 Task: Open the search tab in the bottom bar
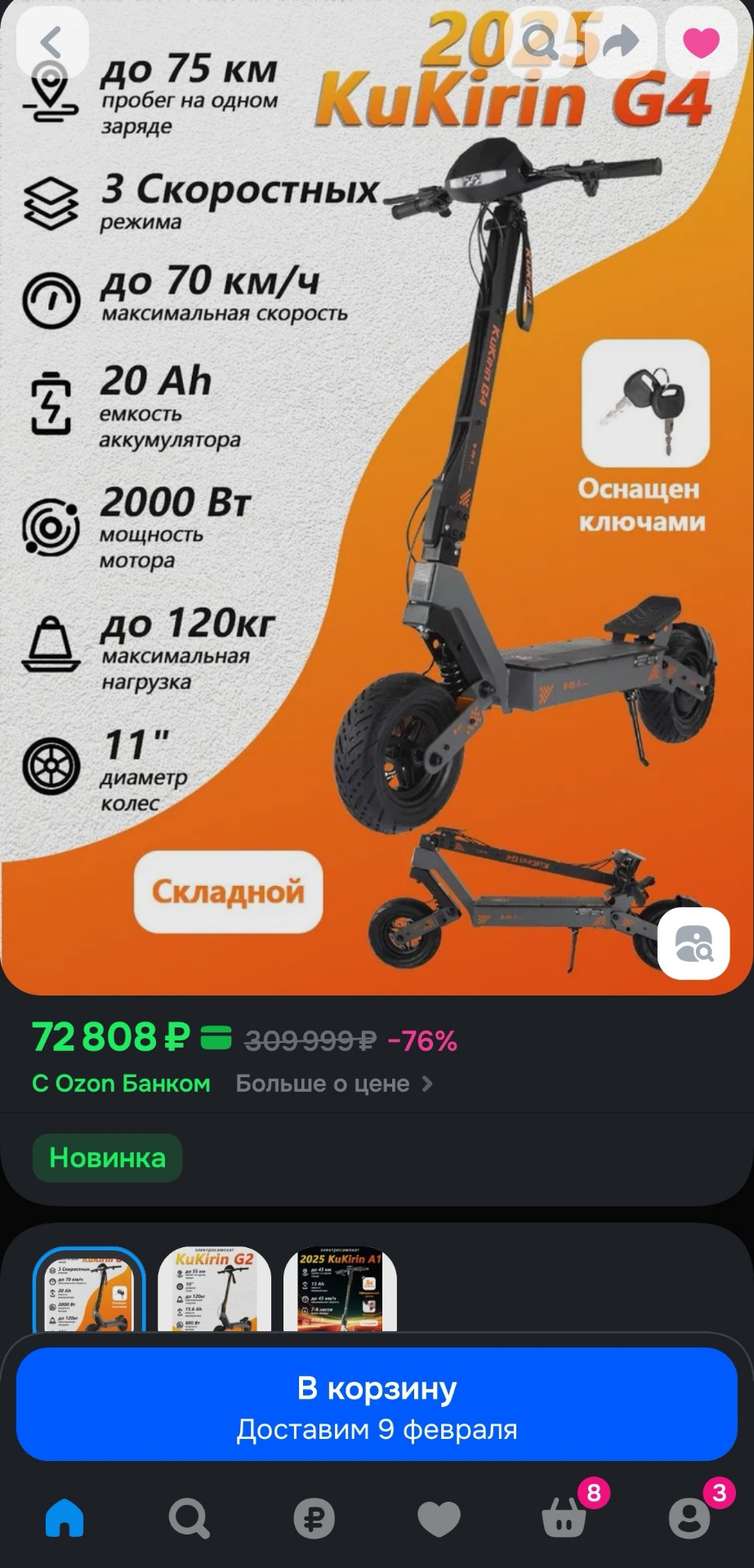coord(189,1519)
